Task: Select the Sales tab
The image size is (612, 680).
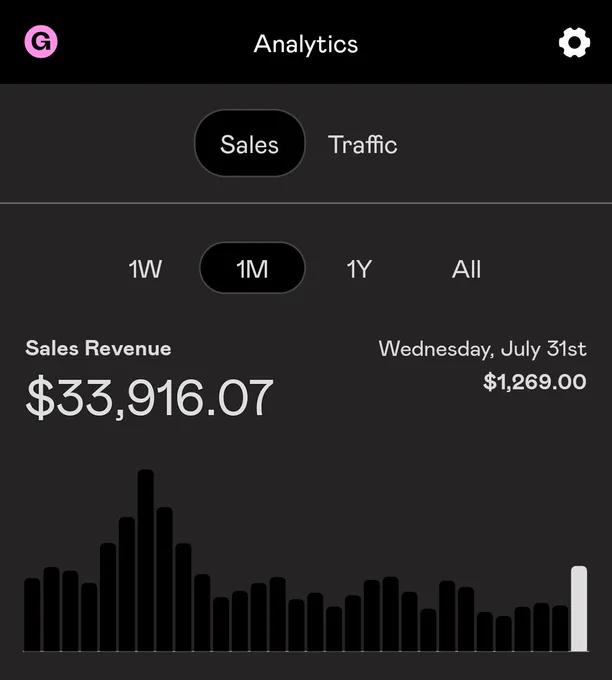Action: pos(250,143)
